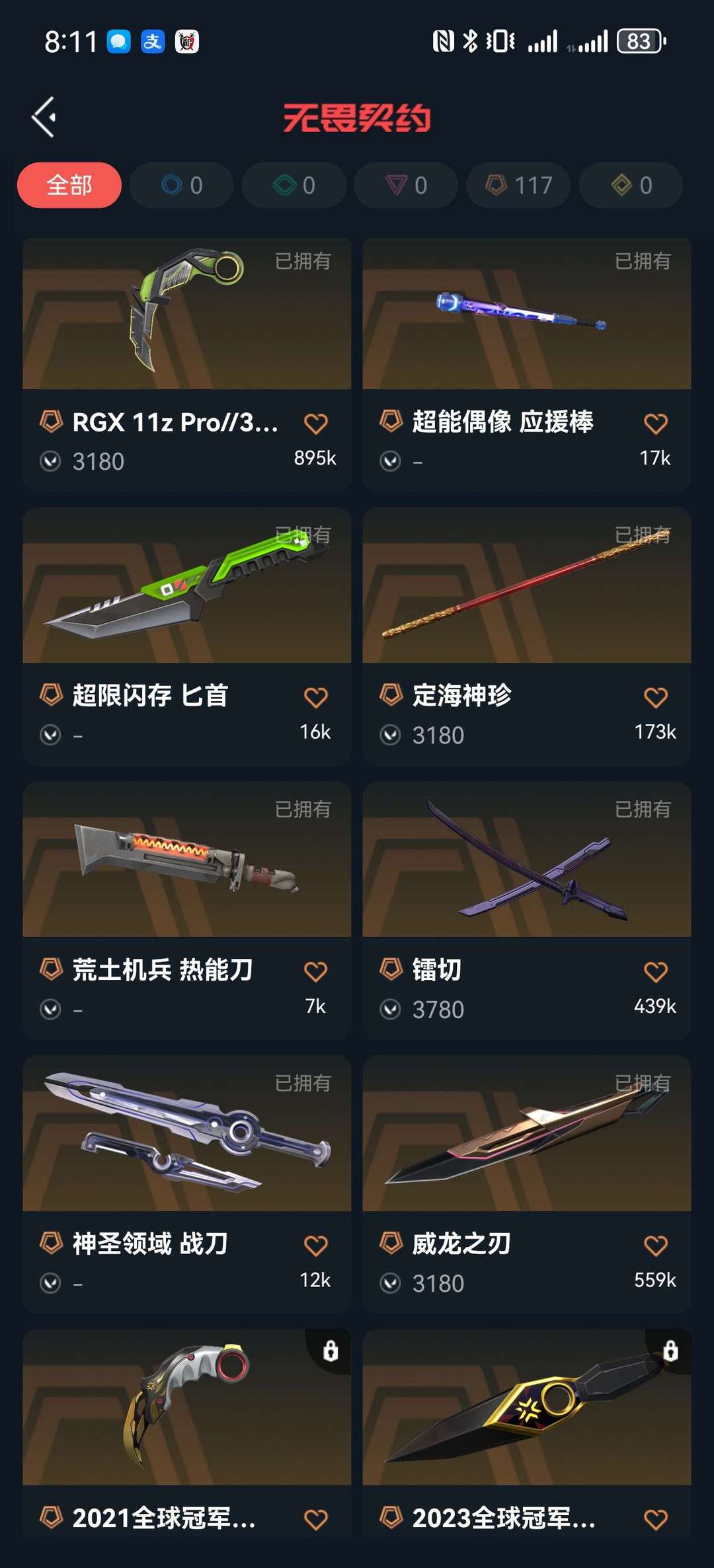Viewport: 714px width, 1568px height.
Task: Open the RGX 11z Pro knife card
Action: coord(186,364)
